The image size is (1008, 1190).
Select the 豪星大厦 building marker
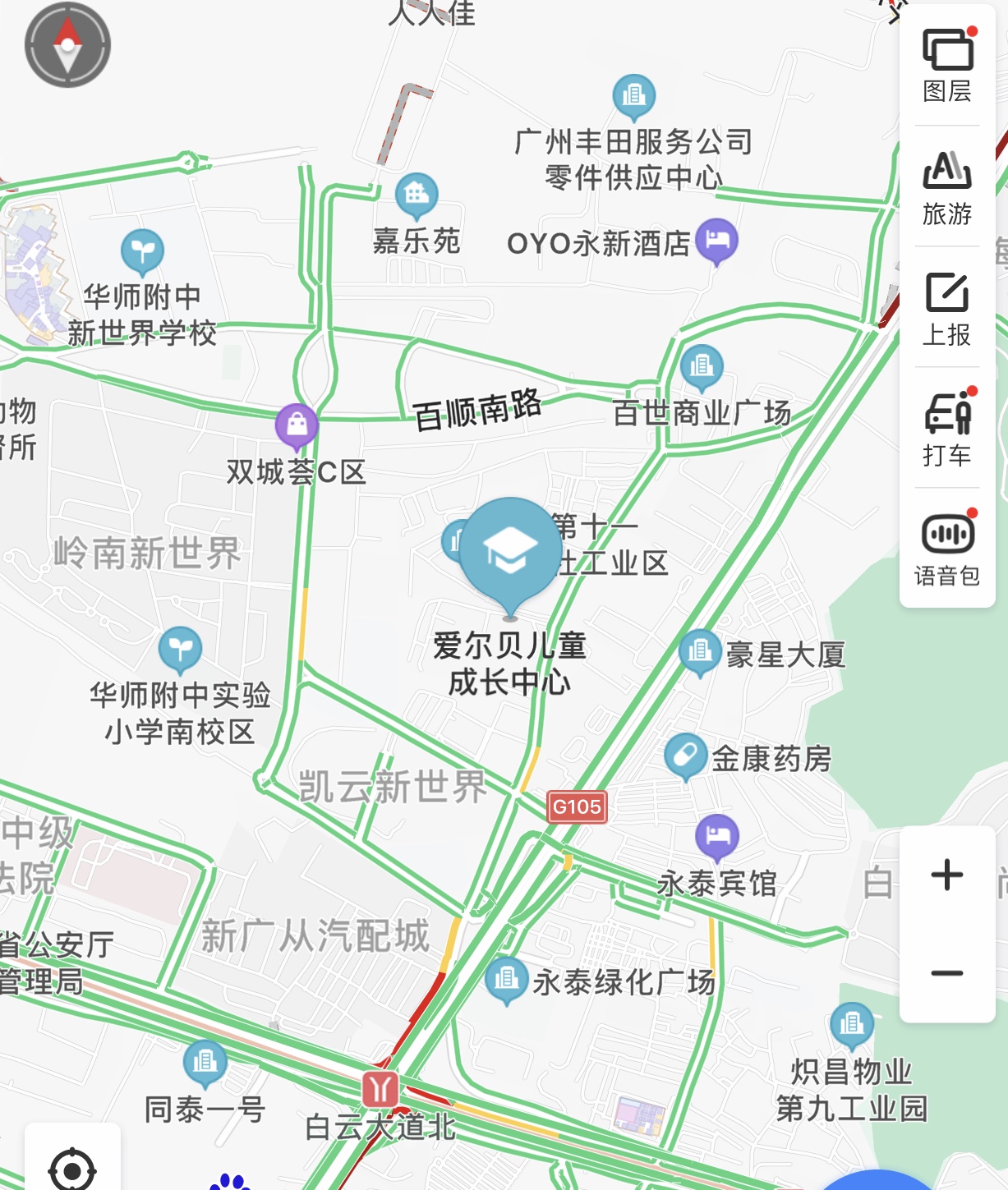click(700, 652)
